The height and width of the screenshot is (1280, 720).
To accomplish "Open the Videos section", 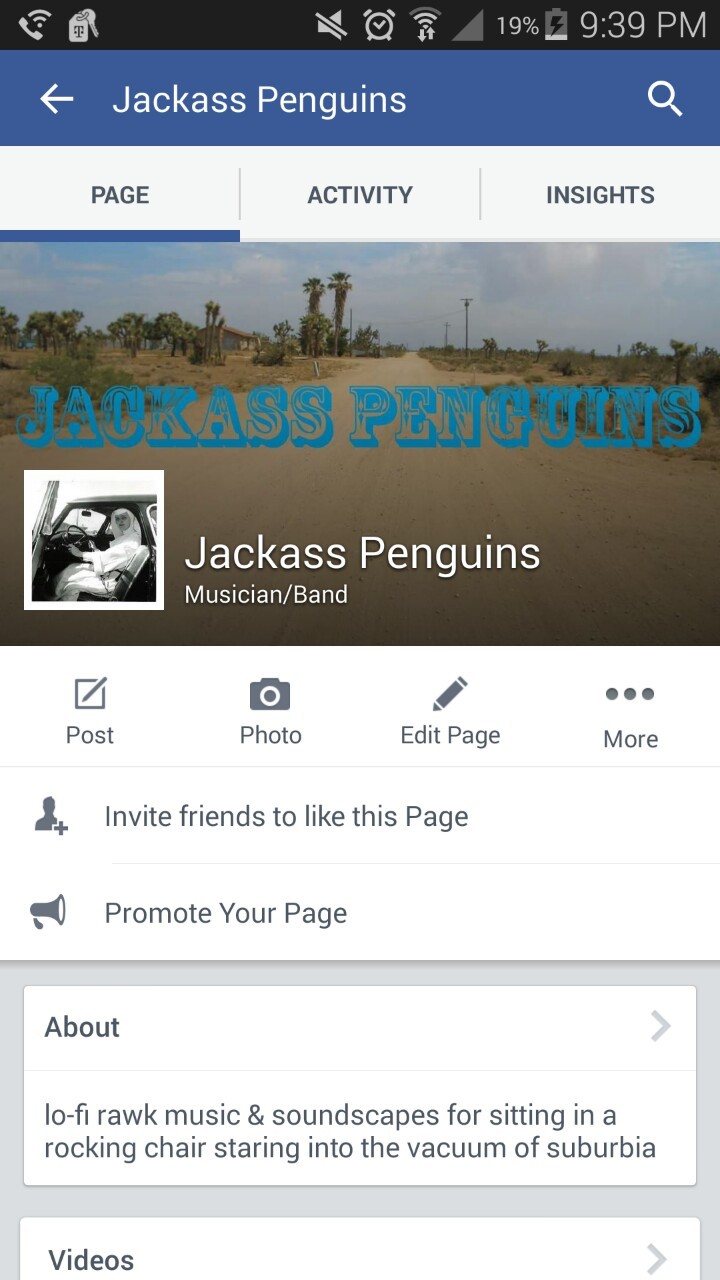I will 360,1258.
